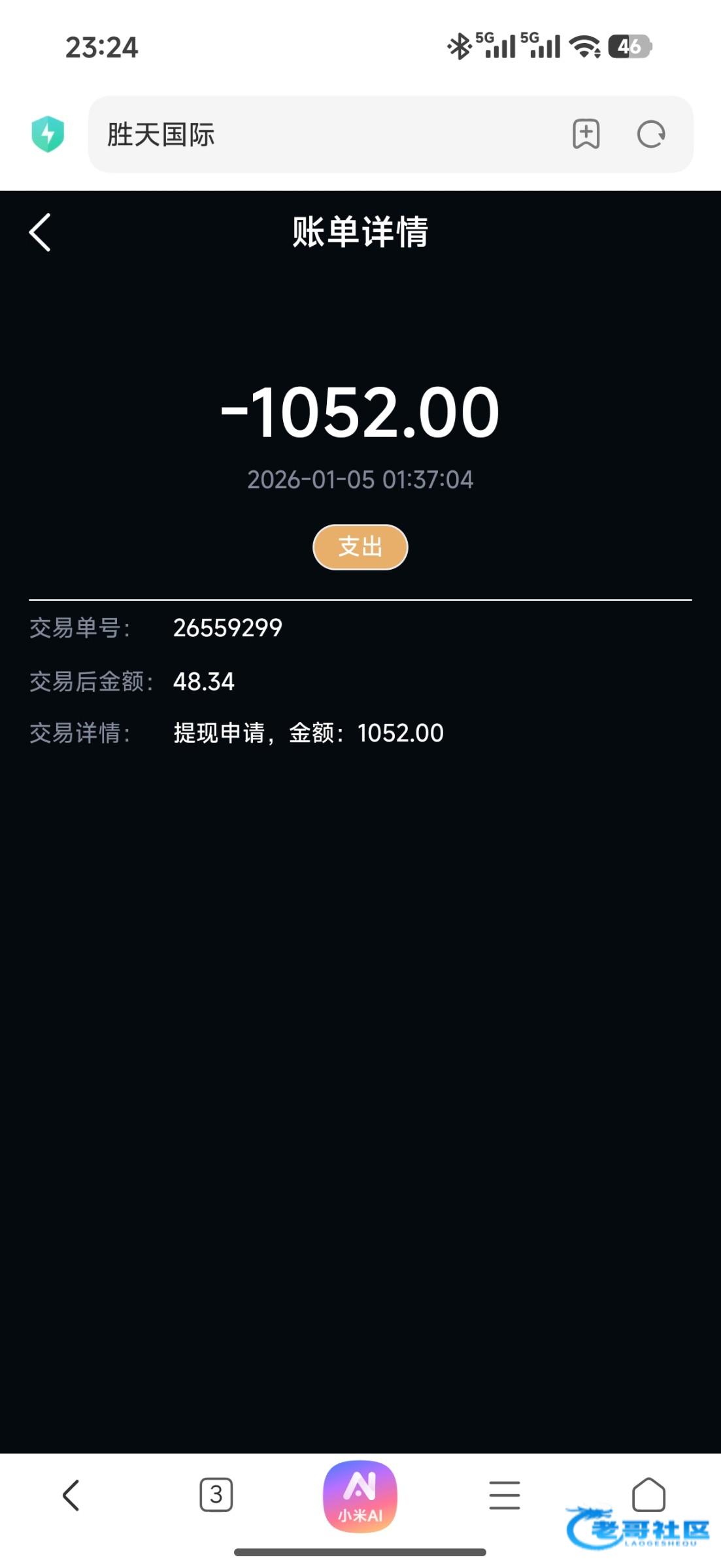Open the tab switcher showing 3 tabs
Screen dimensions: 721x1568
pos(216,1495)
